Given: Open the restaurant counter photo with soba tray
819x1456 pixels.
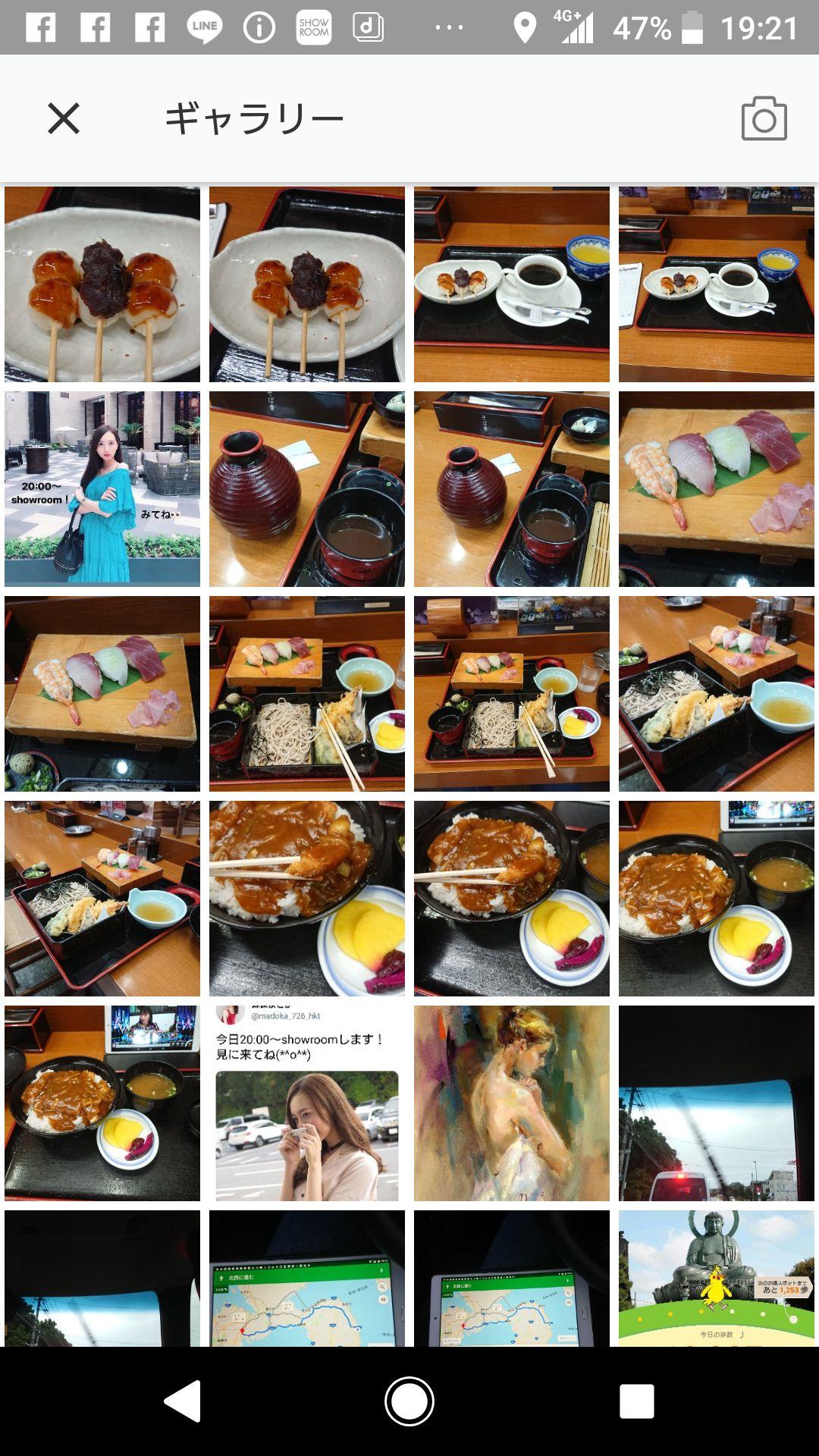Looking at the screenshot, I should click(x=102, y=899).
